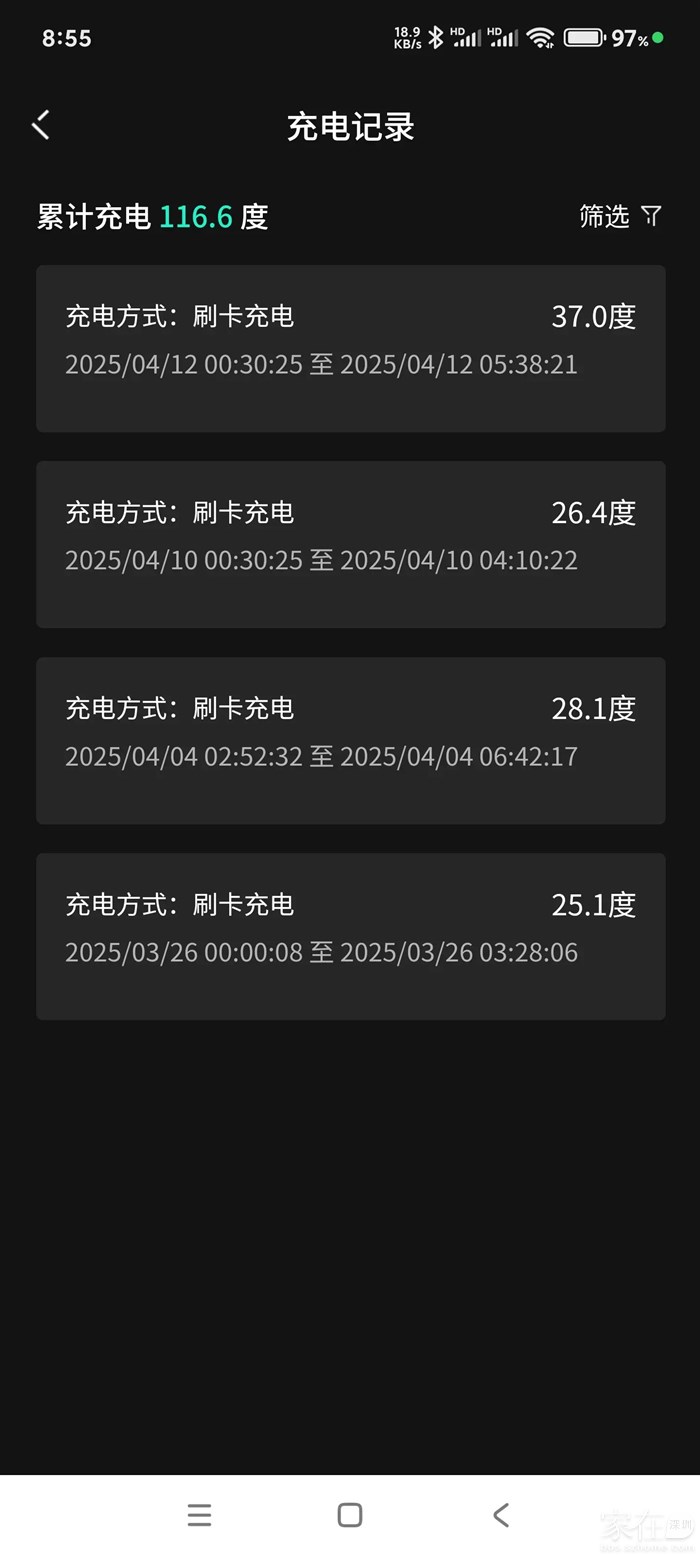Tap the 25.1度 record dated 2025/03/26

[350, 936]
